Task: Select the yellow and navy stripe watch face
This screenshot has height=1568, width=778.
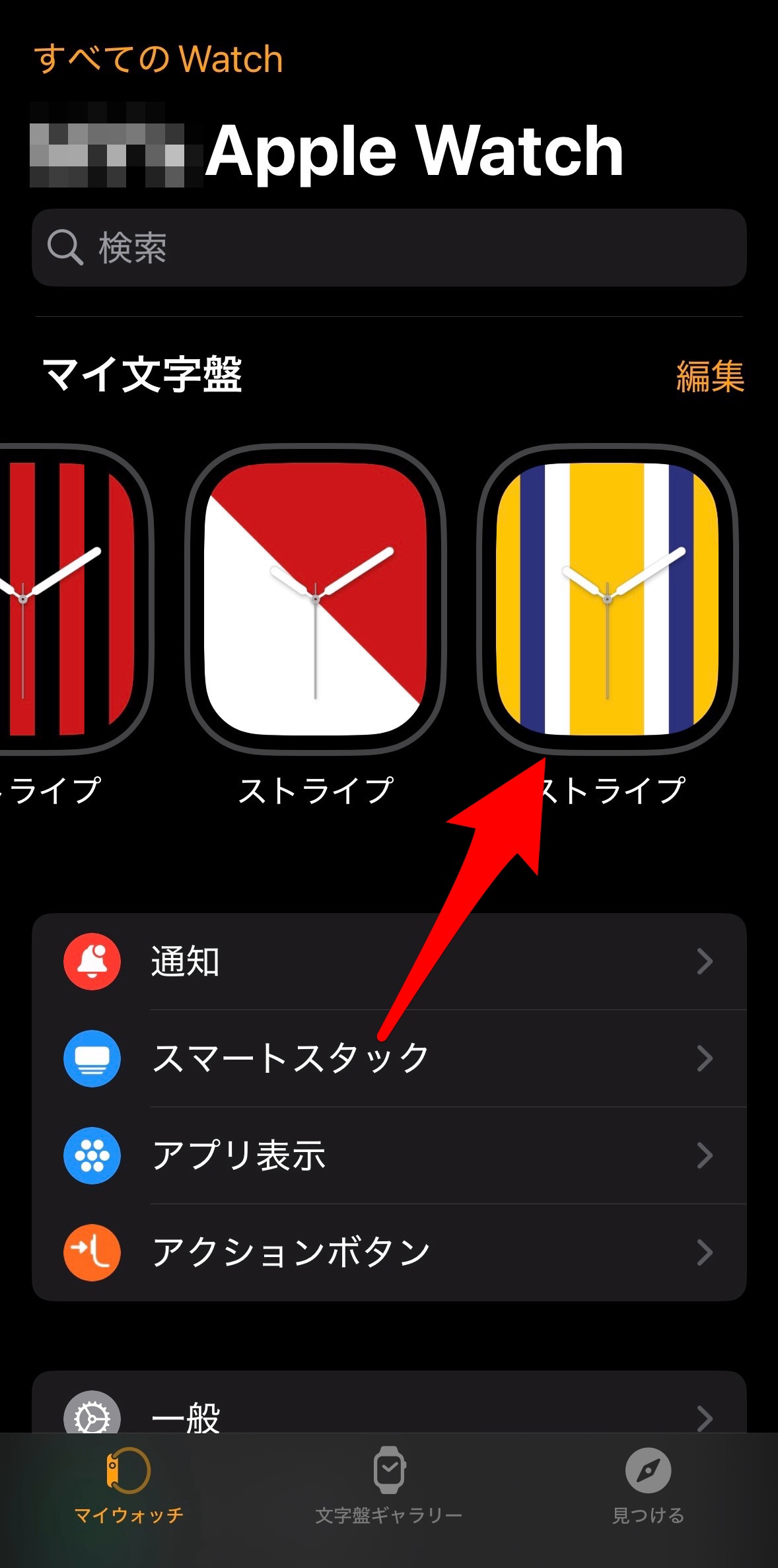Action: (607, 599)
